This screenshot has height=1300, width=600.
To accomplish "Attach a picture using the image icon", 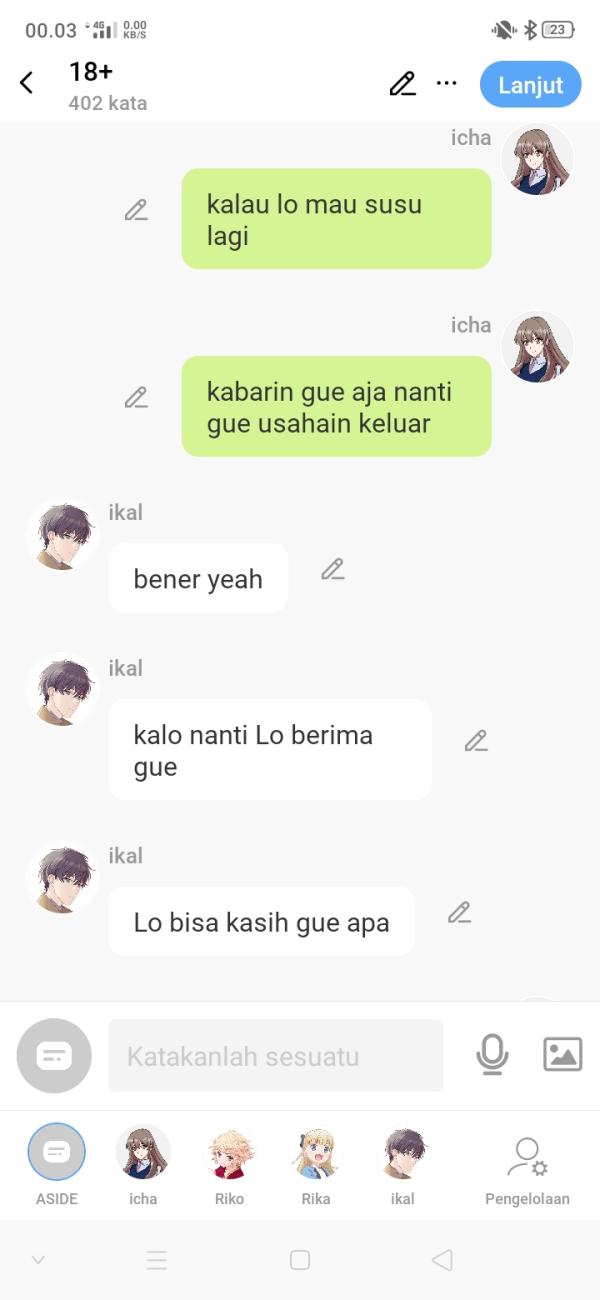I will tap(562, 1055).
